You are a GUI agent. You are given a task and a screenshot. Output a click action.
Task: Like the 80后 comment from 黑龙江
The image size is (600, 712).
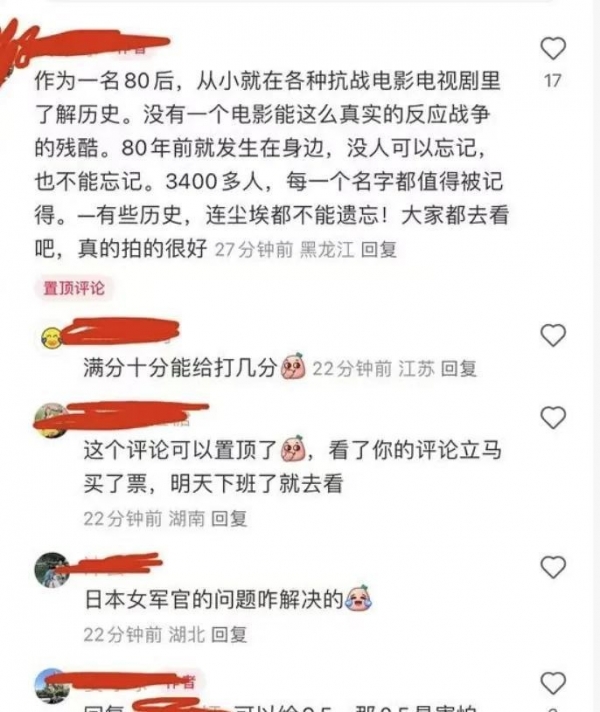(x=553, y=48)
